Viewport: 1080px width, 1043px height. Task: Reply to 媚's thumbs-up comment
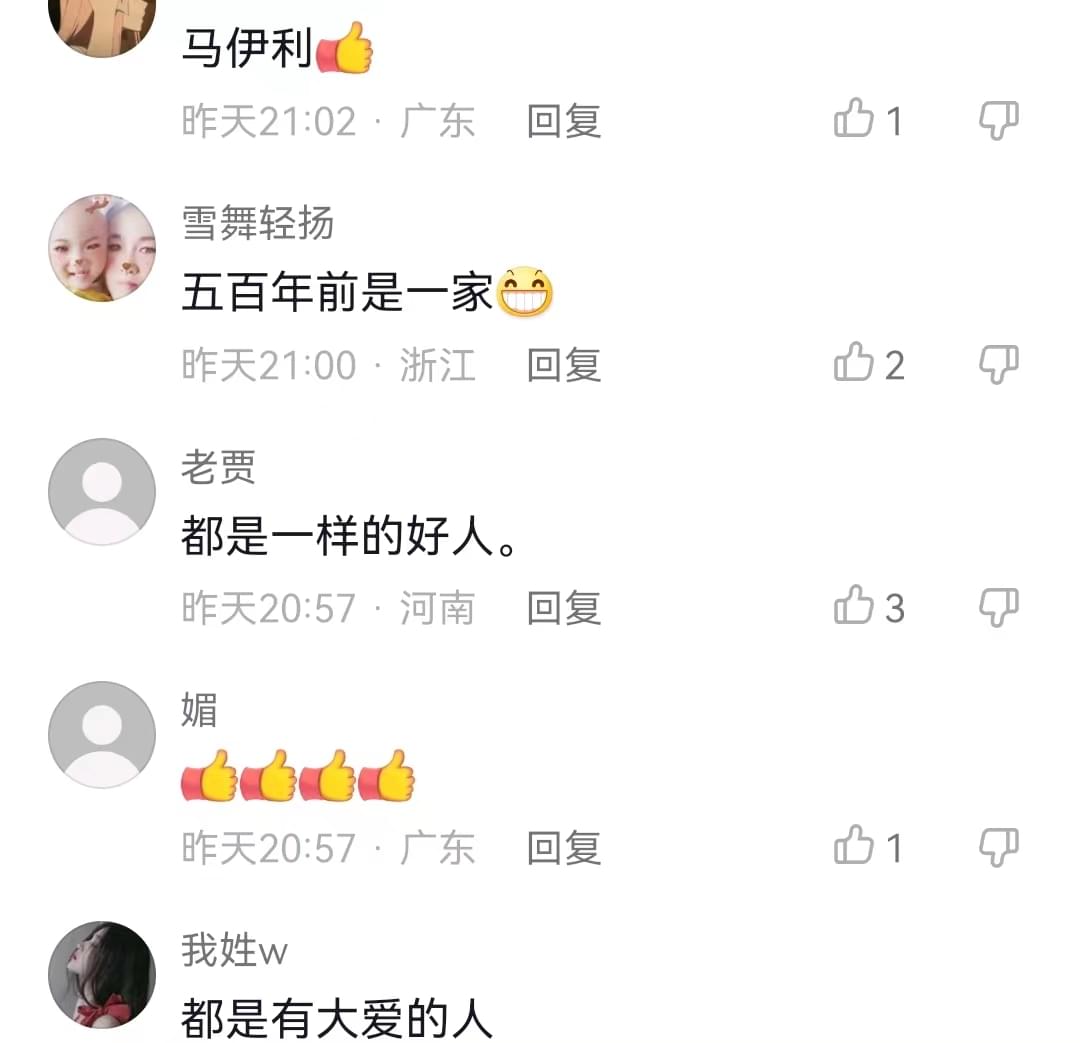tap(564, 849)
